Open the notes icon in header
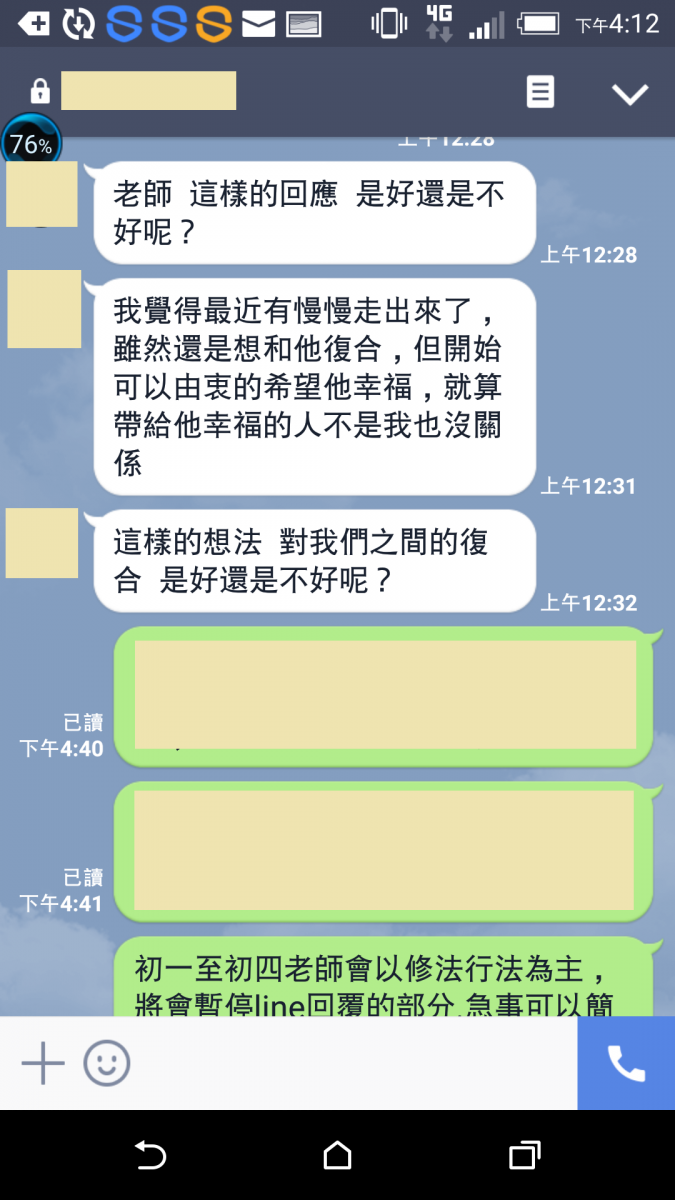The image size is (675, 1200). (x=540, y=93)
